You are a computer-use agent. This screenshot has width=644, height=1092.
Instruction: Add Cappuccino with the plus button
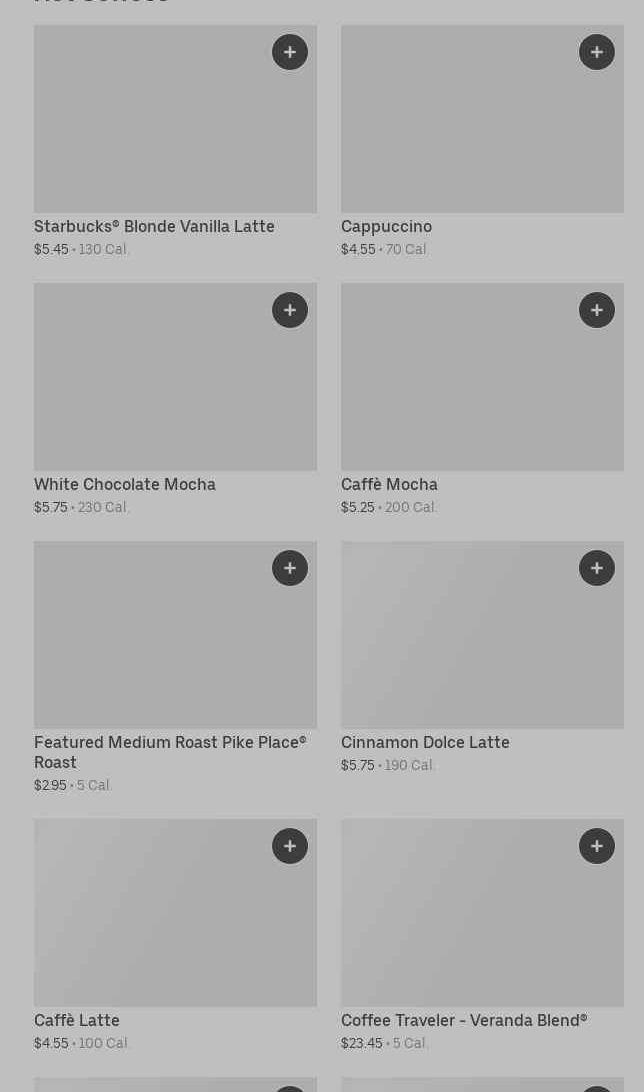click(597, 52)
